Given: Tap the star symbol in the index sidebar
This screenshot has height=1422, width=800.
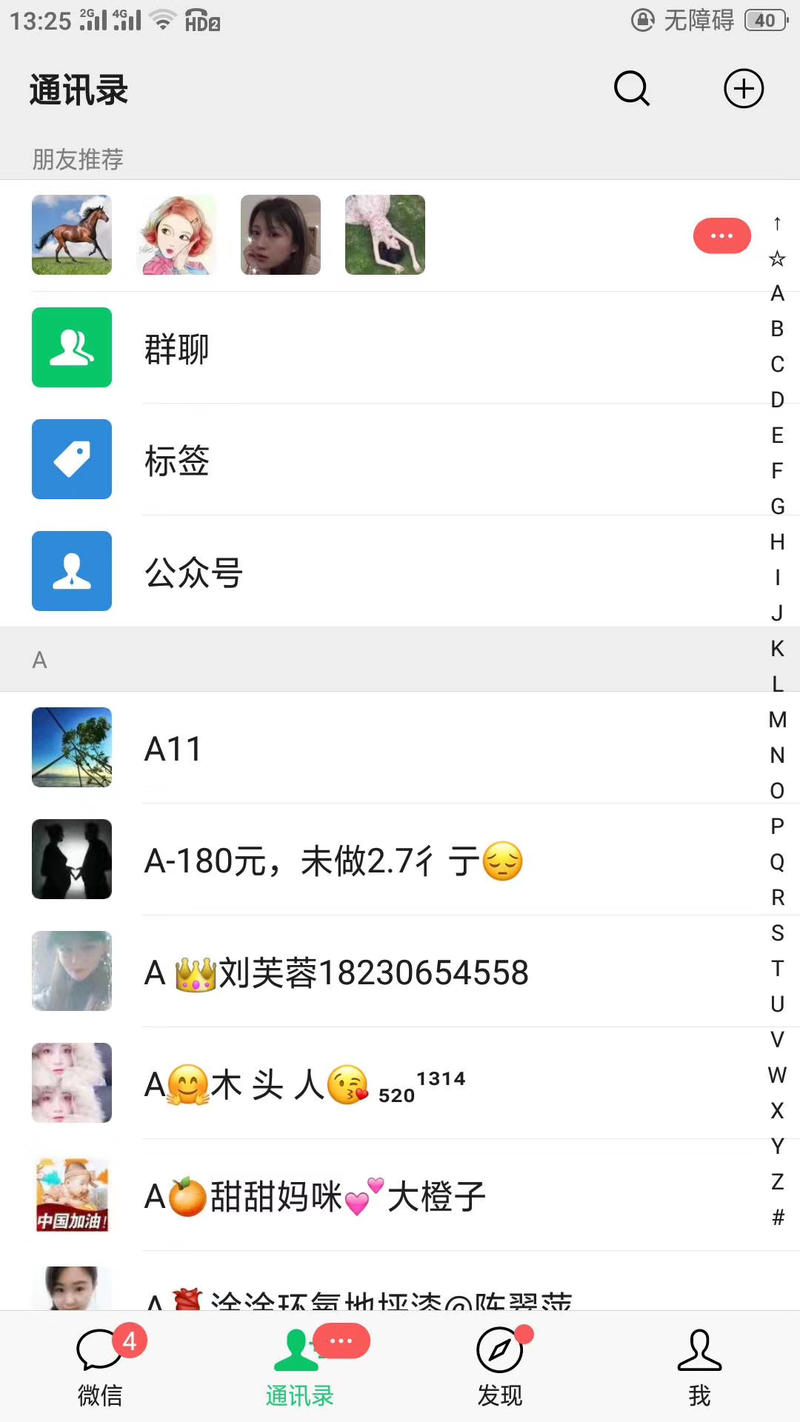Looking at the screenshot, I should pos(778,258).
